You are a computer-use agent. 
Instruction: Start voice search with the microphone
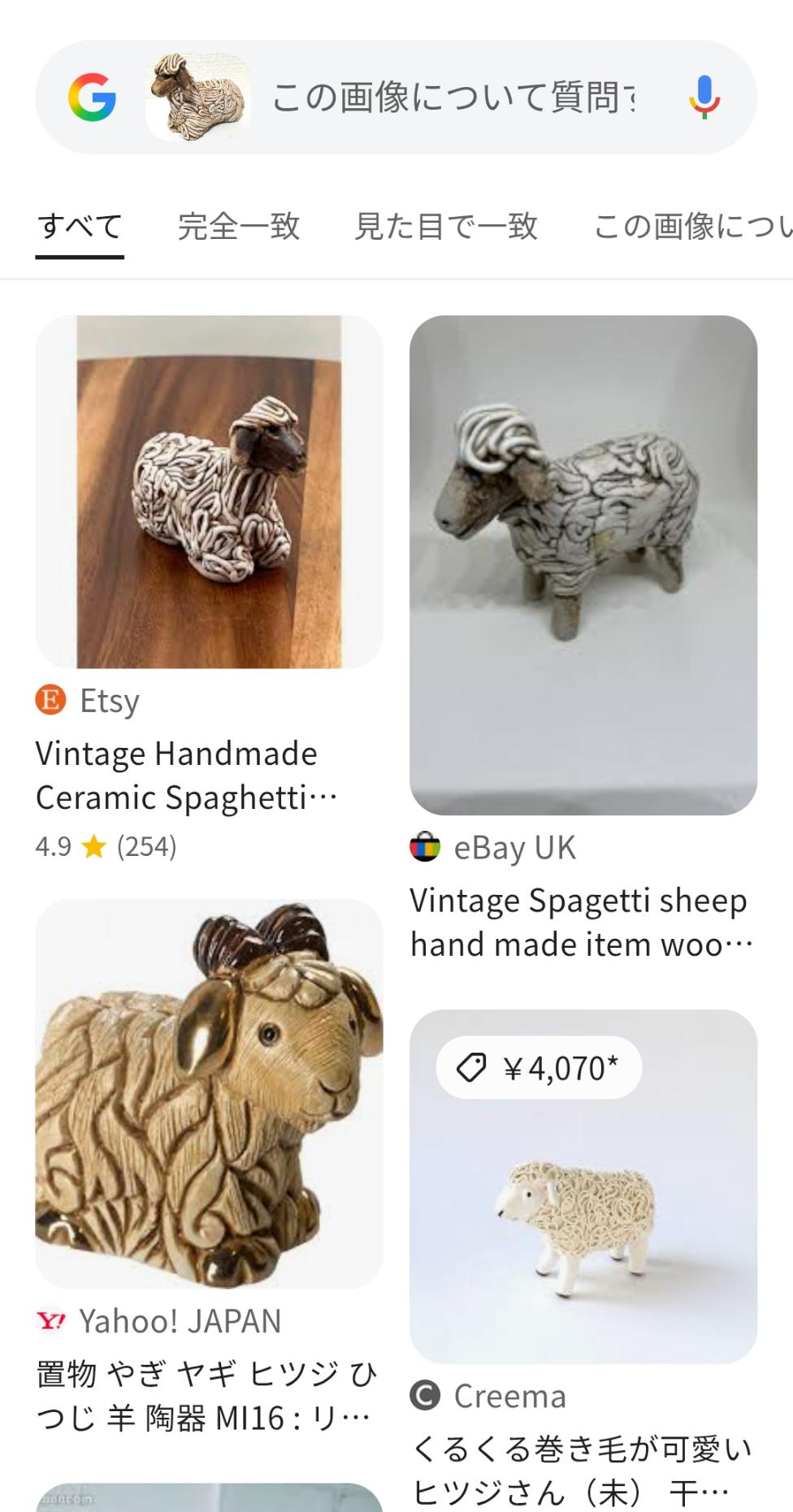[704, 98]
